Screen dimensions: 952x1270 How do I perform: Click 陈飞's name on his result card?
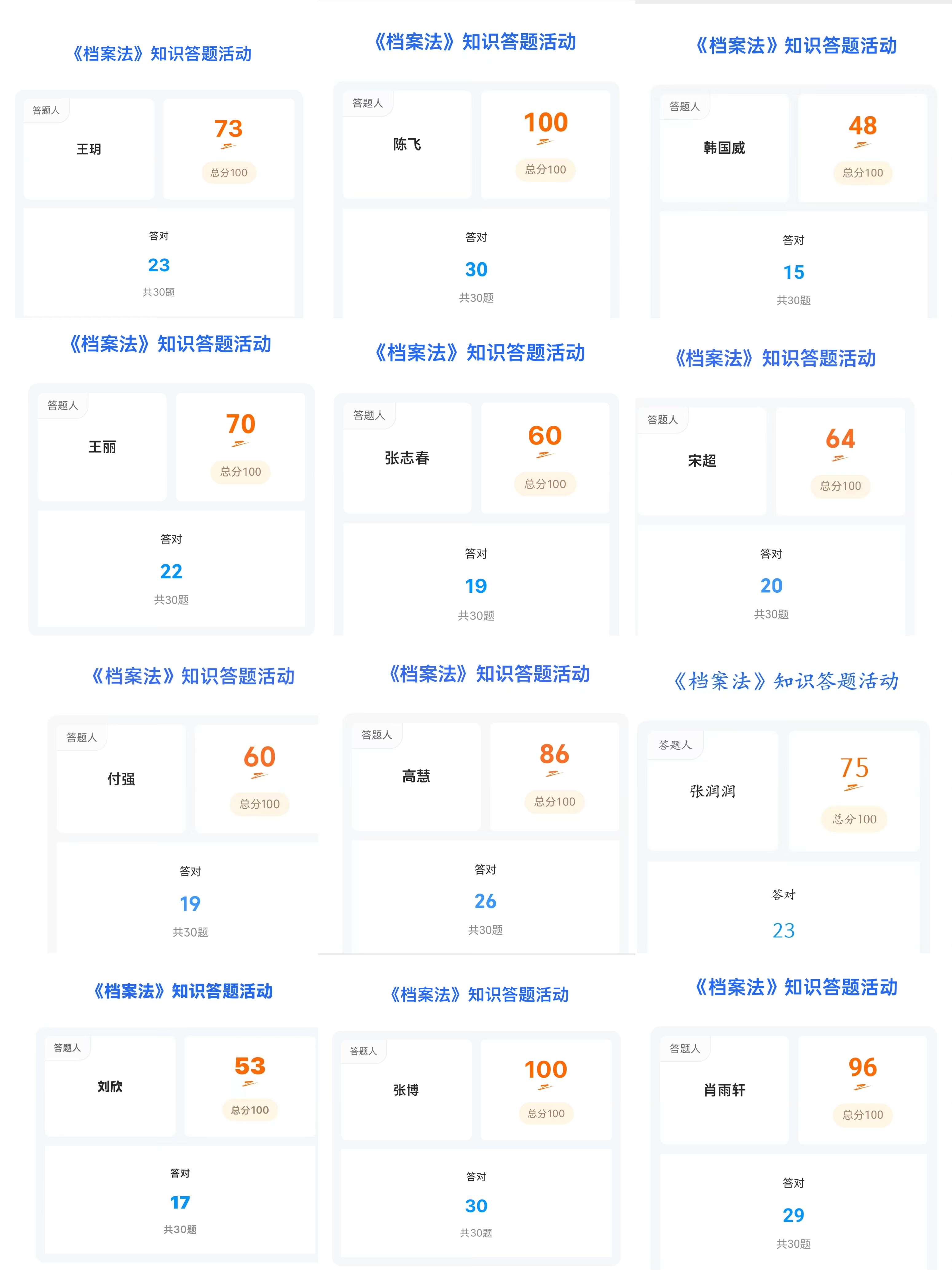pyautogui.click(x=407, y=145)
